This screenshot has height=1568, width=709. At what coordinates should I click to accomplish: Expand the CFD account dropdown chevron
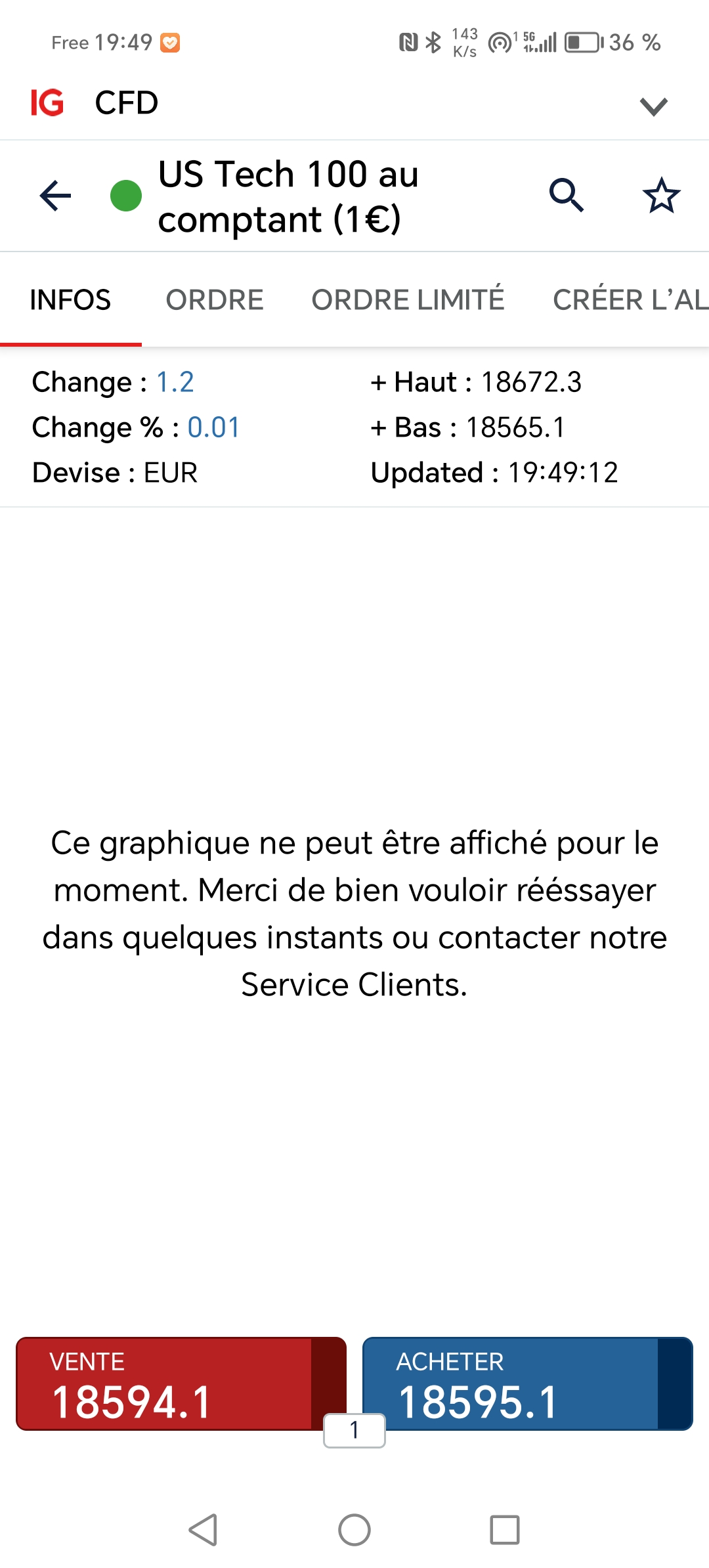coord(653,106)
